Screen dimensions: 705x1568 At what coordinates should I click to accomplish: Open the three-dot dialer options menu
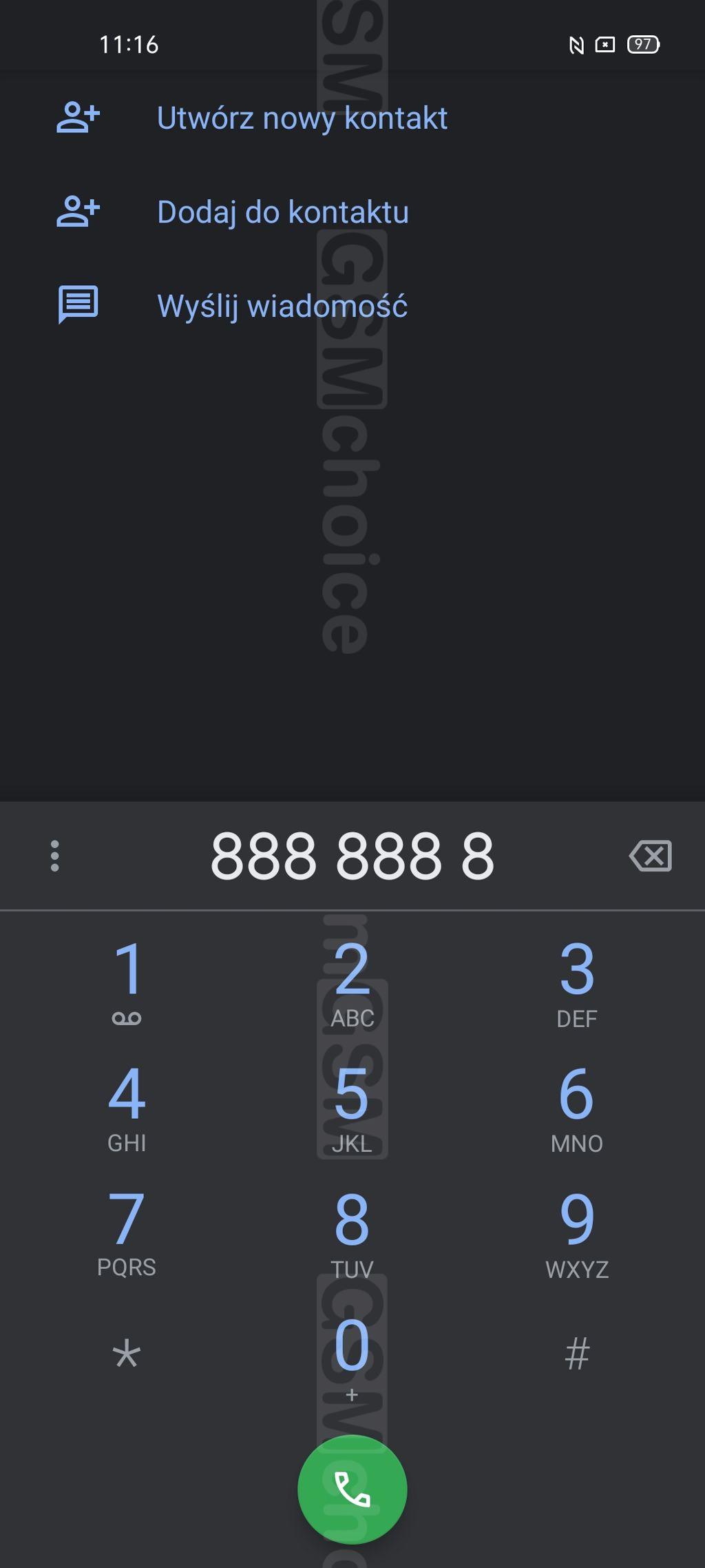(x=55, y=856)
